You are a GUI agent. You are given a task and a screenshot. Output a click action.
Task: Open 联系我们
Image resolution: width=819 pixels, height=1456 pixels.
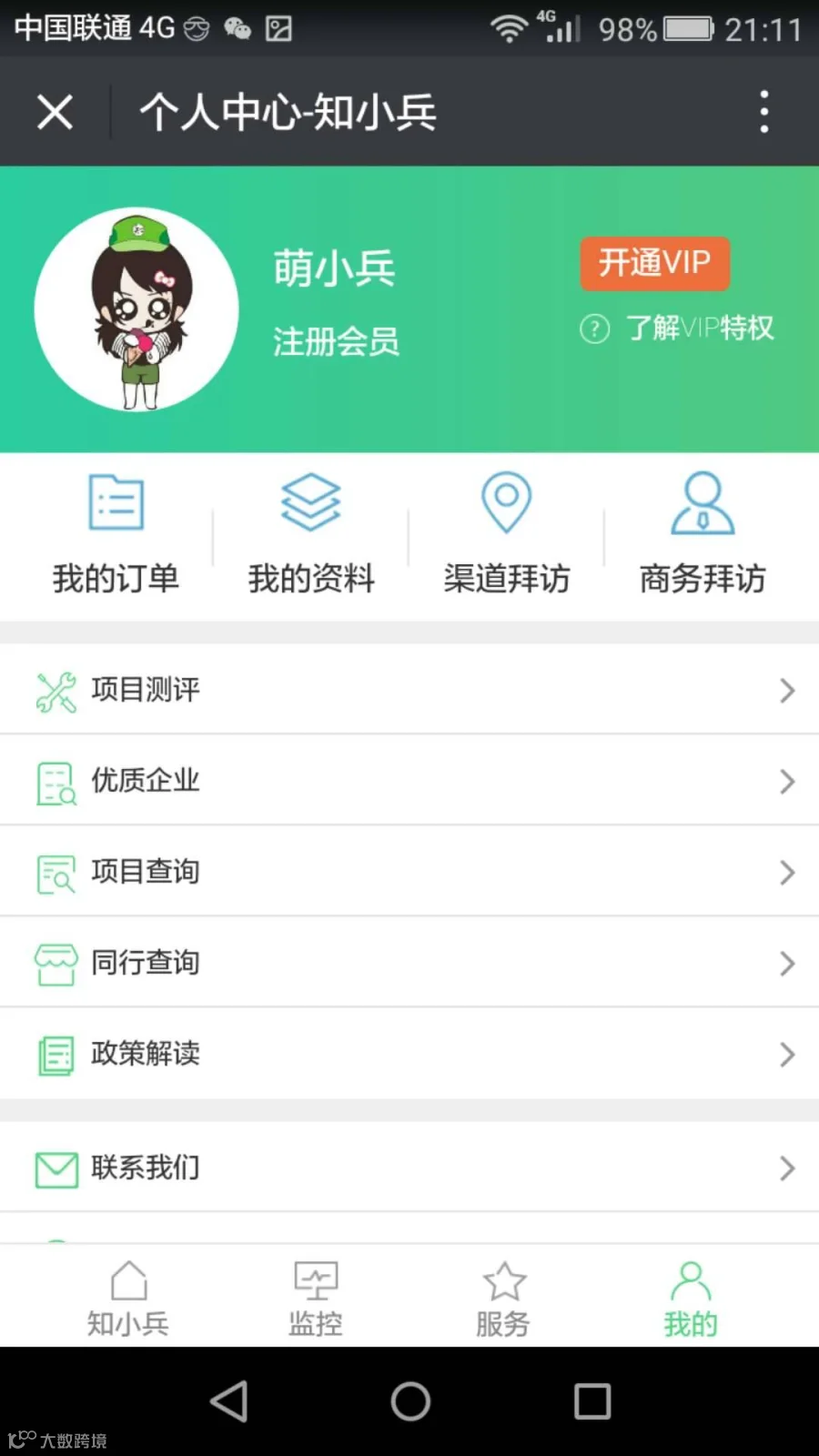[409, 1167]
